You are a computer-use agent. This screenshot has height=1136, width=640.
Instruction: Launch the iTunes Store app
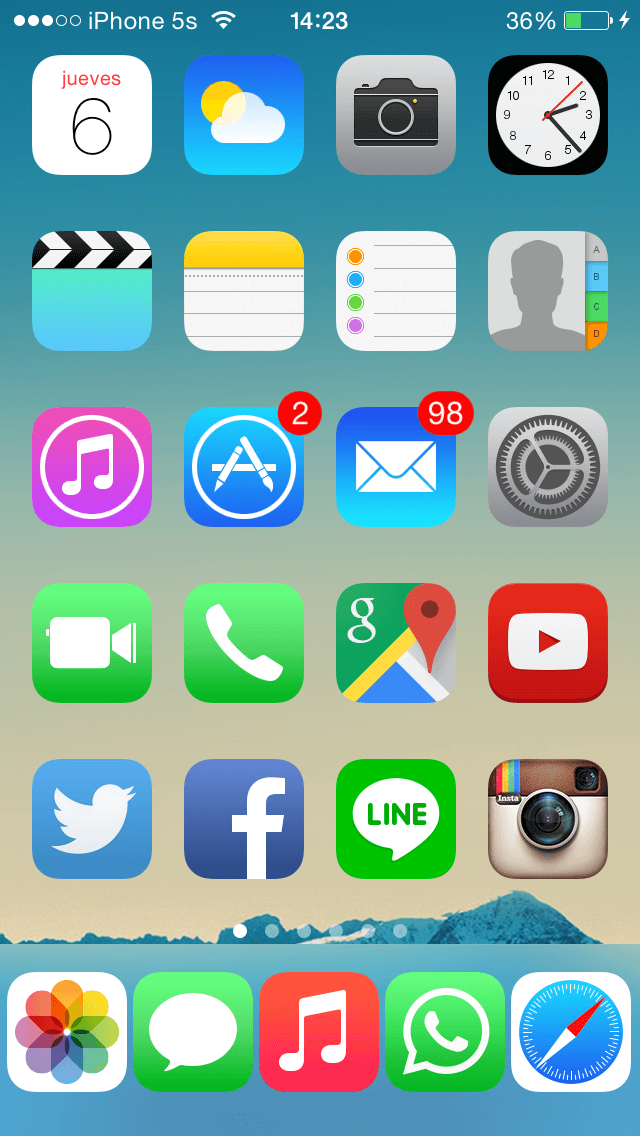click(x=92, y=467)
